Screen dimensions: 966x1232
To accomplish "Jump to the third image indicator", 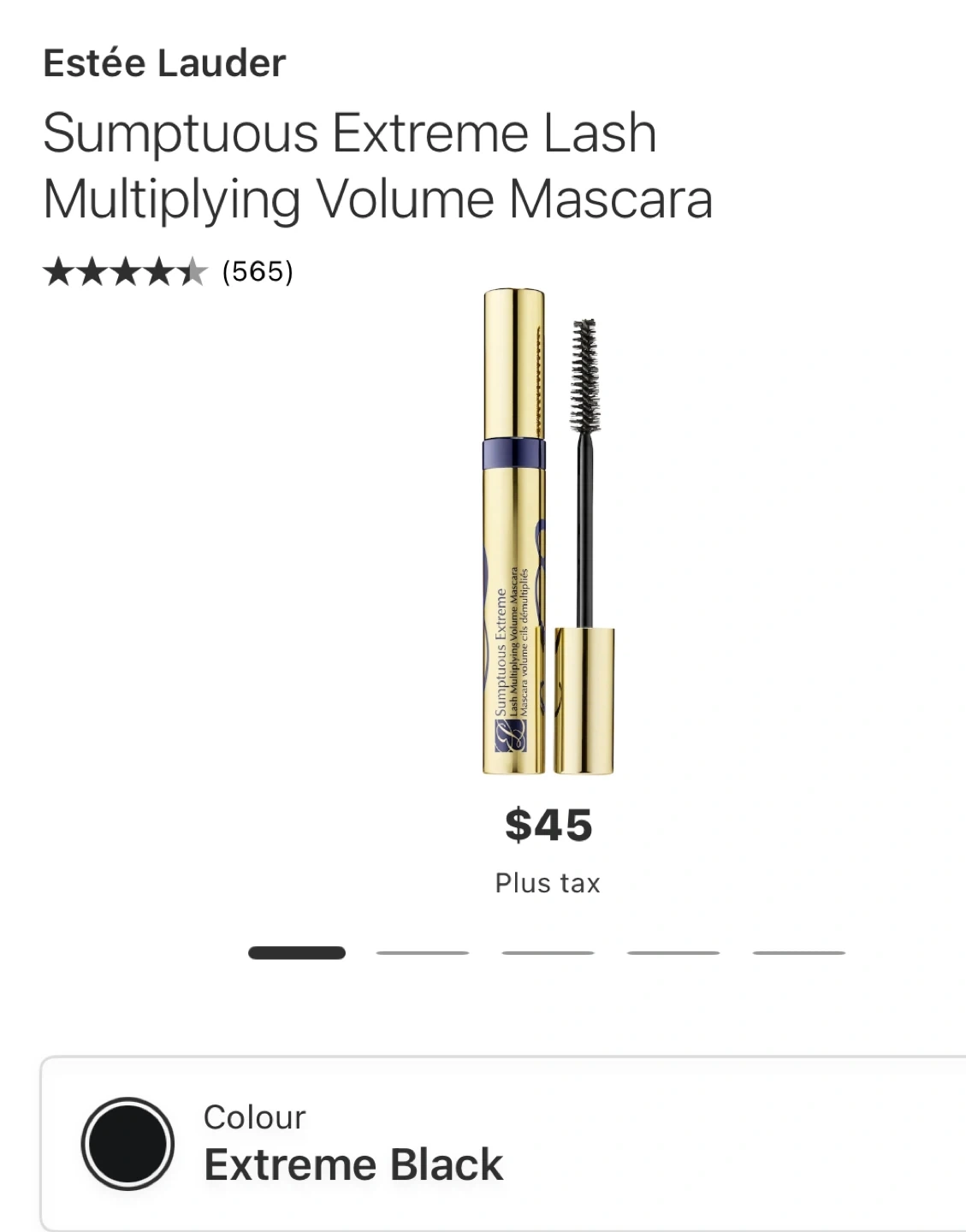I will click(x=548, y=952).
